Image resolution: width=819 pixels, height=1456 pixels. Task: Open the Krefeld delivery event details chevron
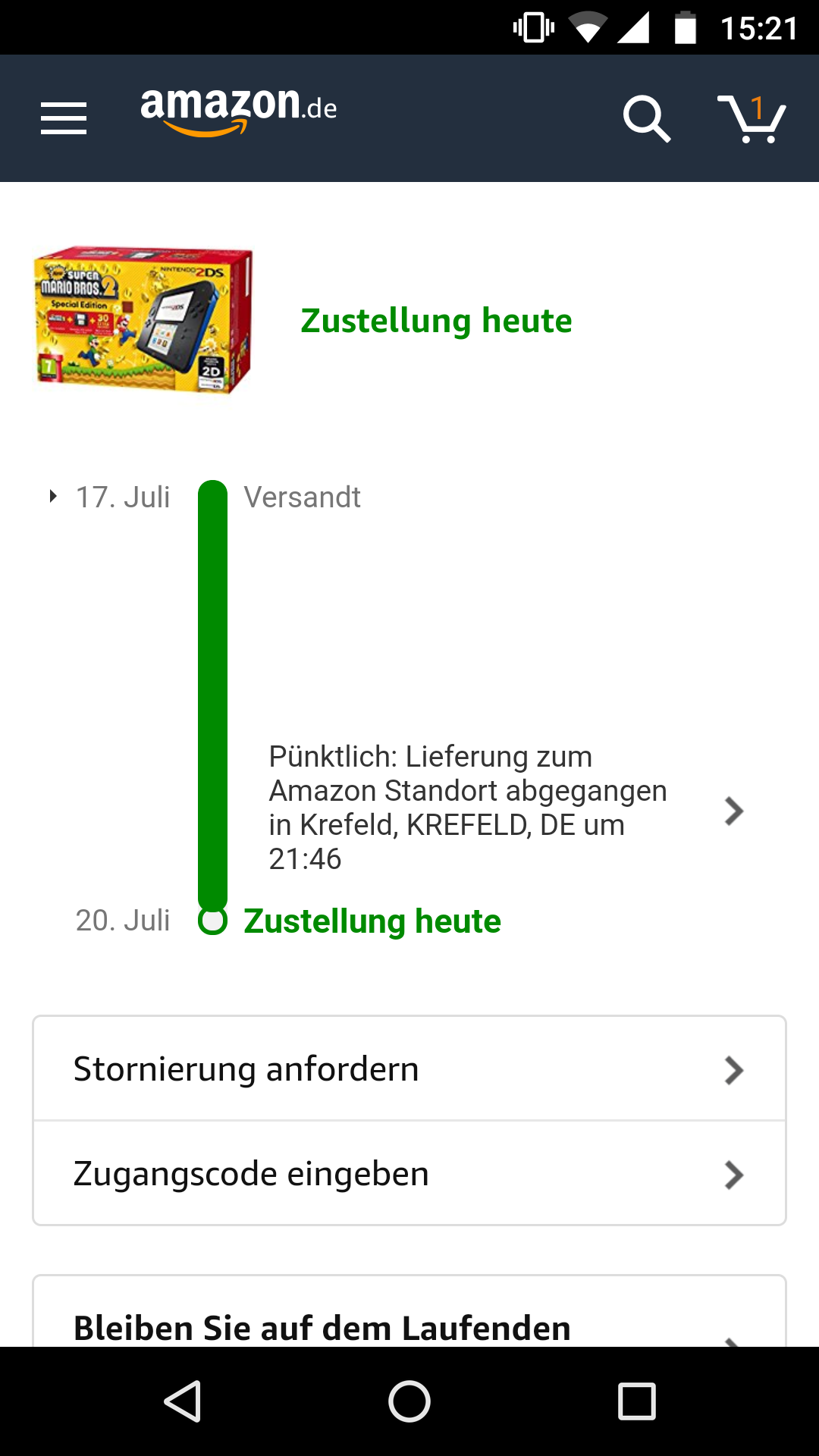(x=733, y=811)
